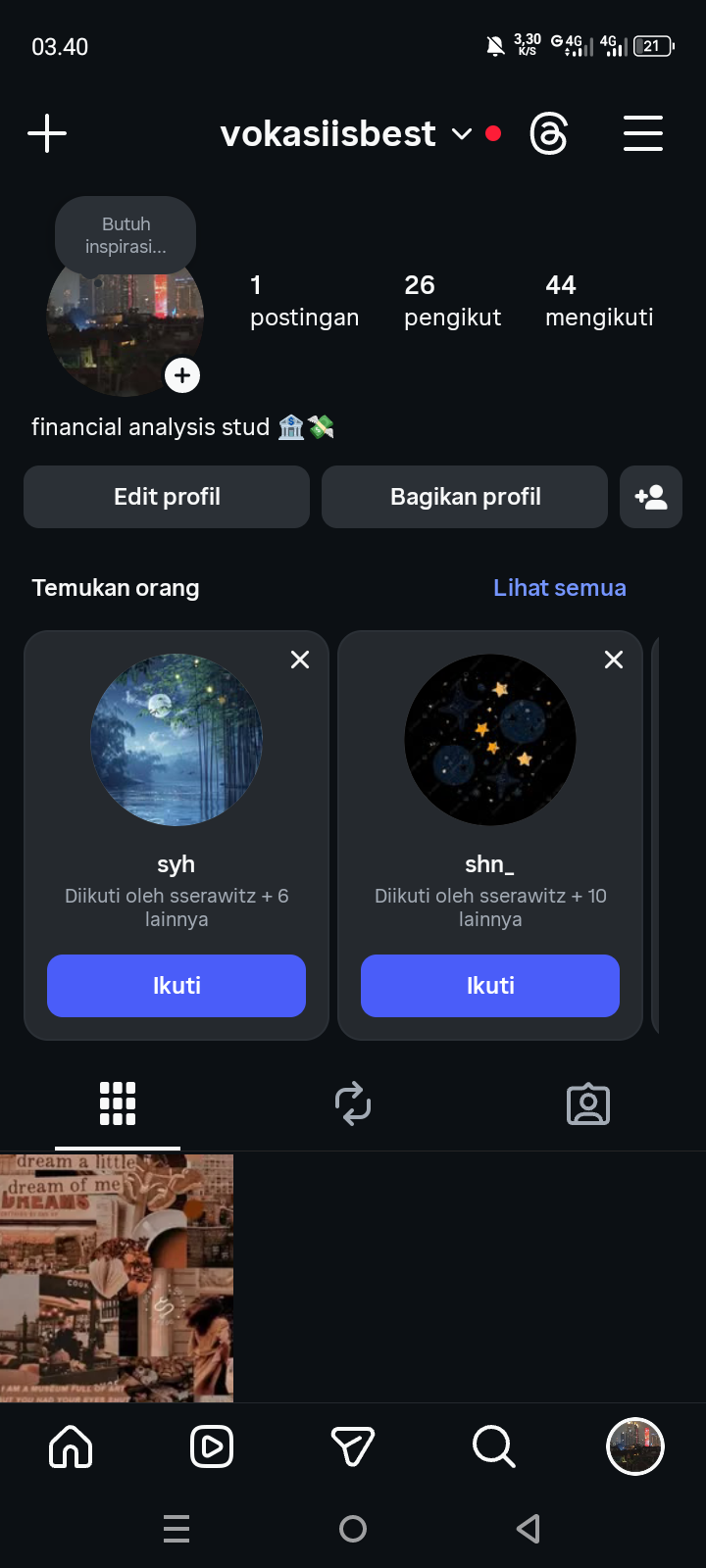Open the "Butuh inspirasi..." note bubble
The width and height of the screenshot is (706, 1568).
click(126, 235)
